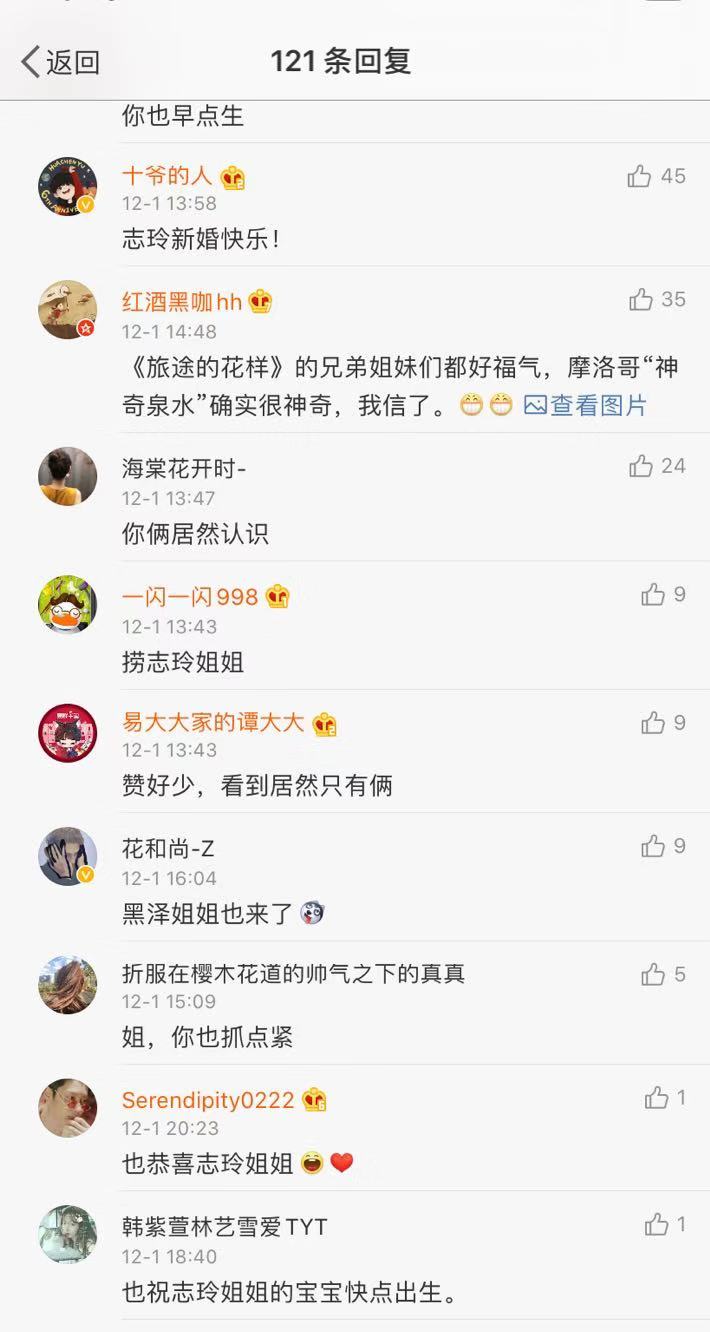View 海棠花开时-'s avatar profile
This screenshot has width=710, height=1332.
pyautogui.click(x=68, y=476)
